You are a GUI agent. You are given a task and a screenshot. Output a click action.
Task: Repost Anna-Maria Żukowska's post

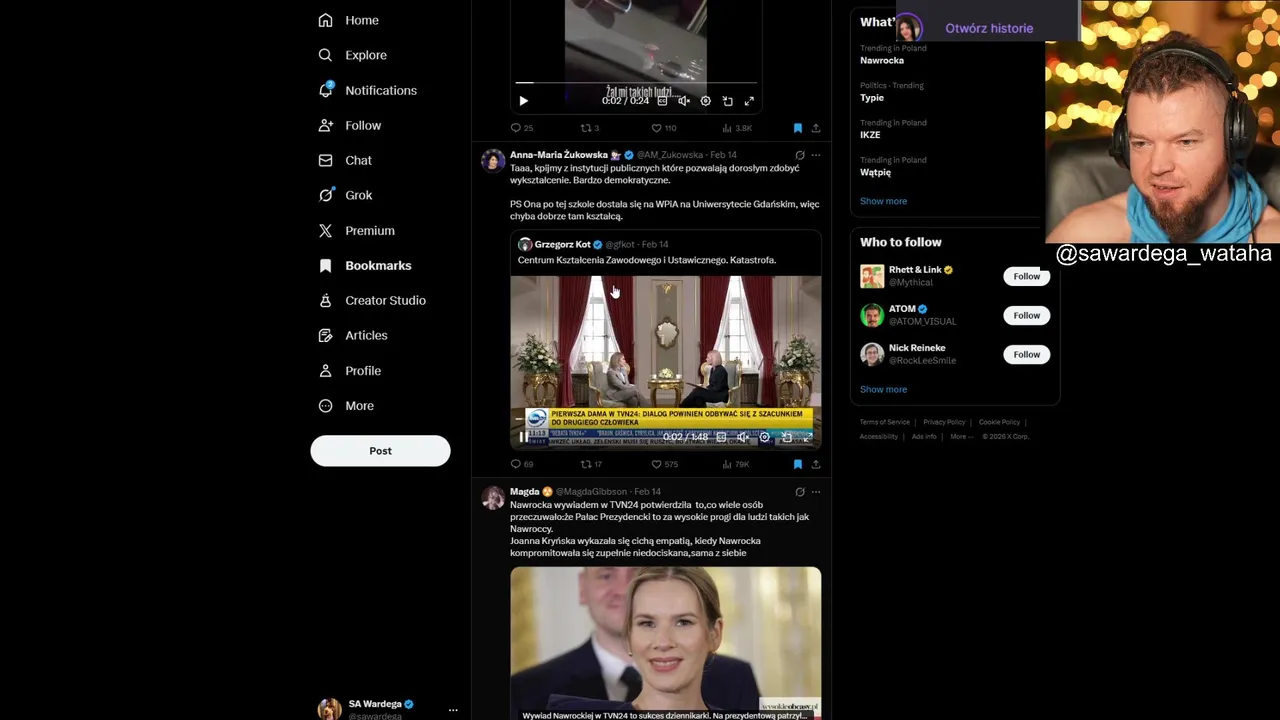587,464
